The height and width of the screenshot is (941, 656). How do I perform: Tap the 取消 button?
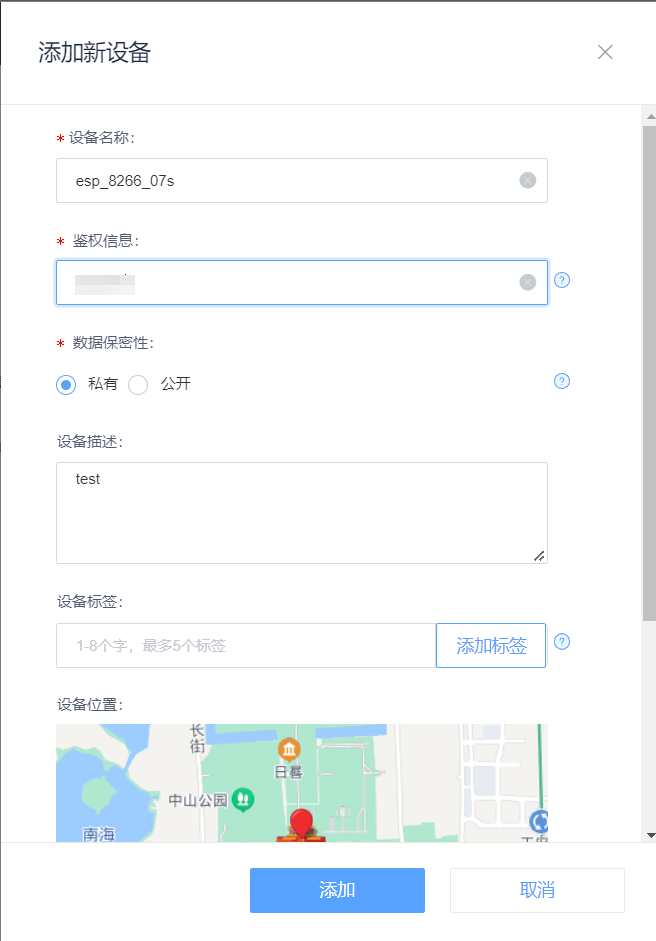537,890
